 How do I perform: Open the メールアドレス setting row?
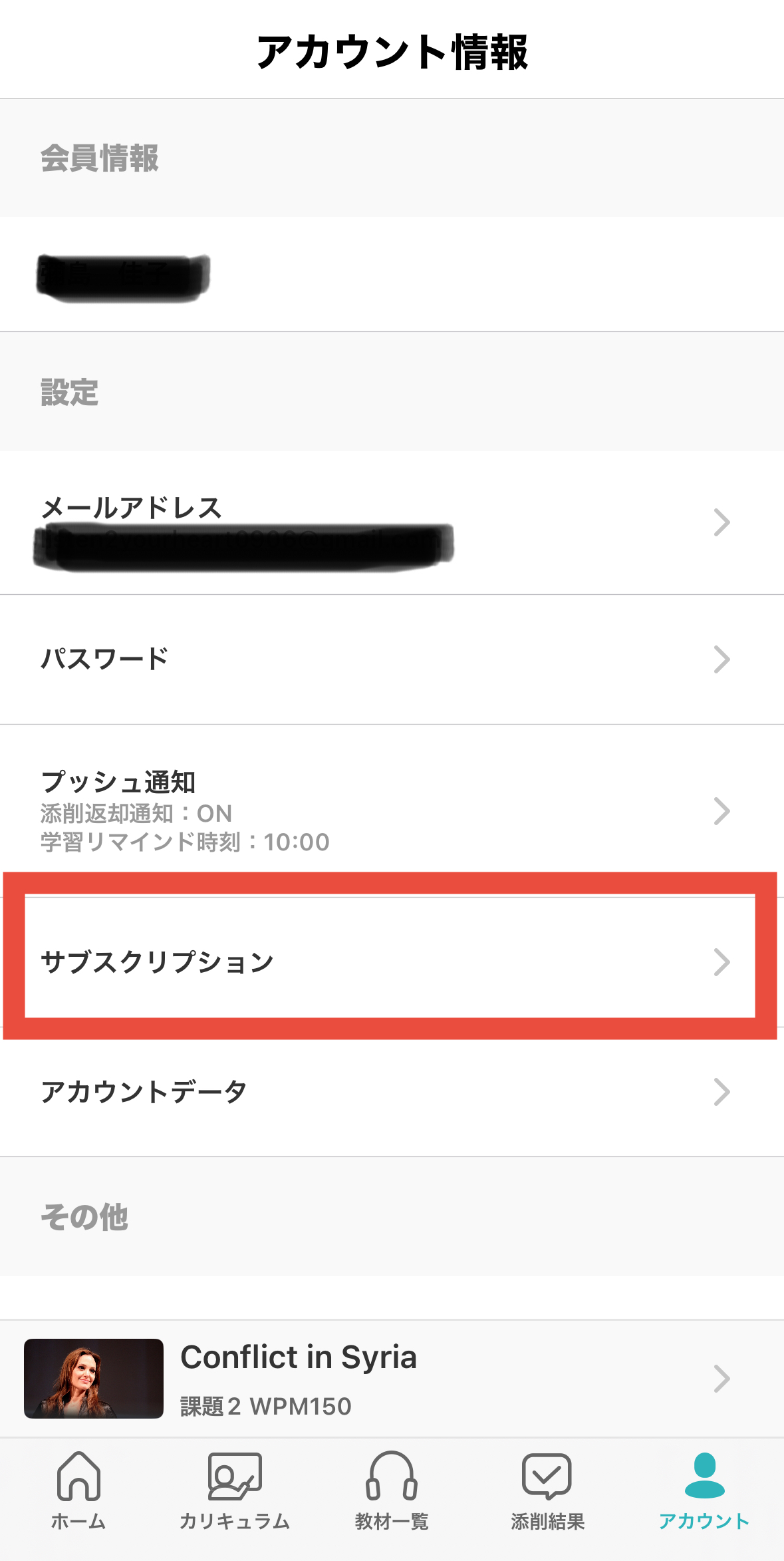(392, 523)
